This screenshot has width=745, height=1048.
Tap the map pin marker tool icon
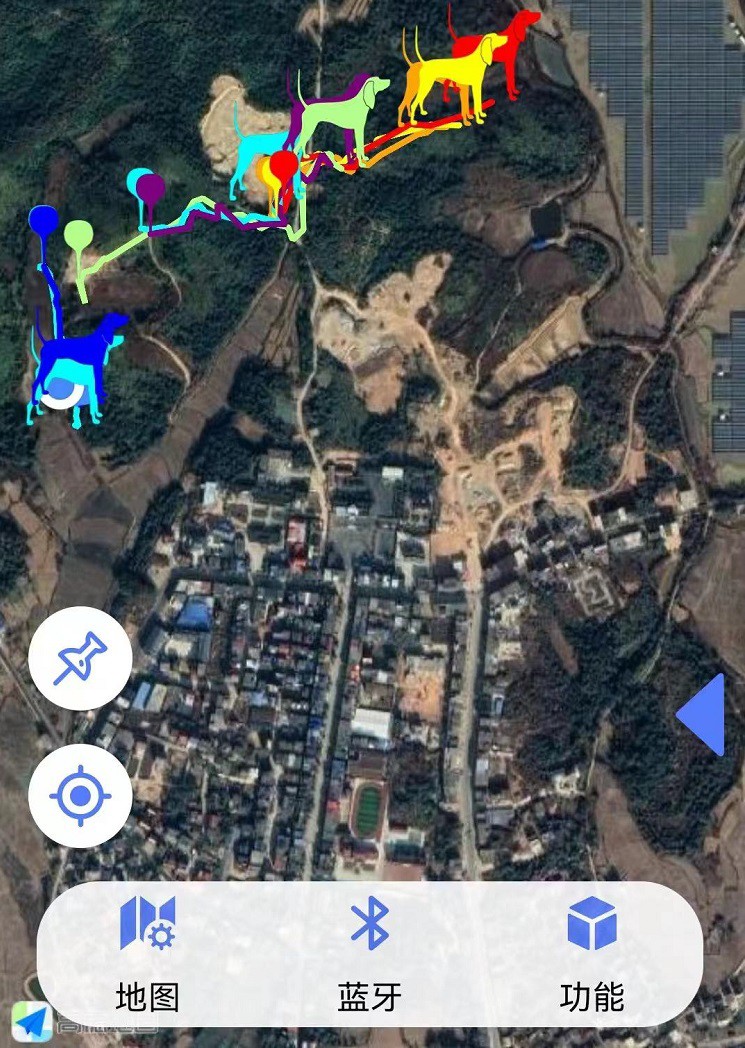pyautogui.click(x=80, y=657)
